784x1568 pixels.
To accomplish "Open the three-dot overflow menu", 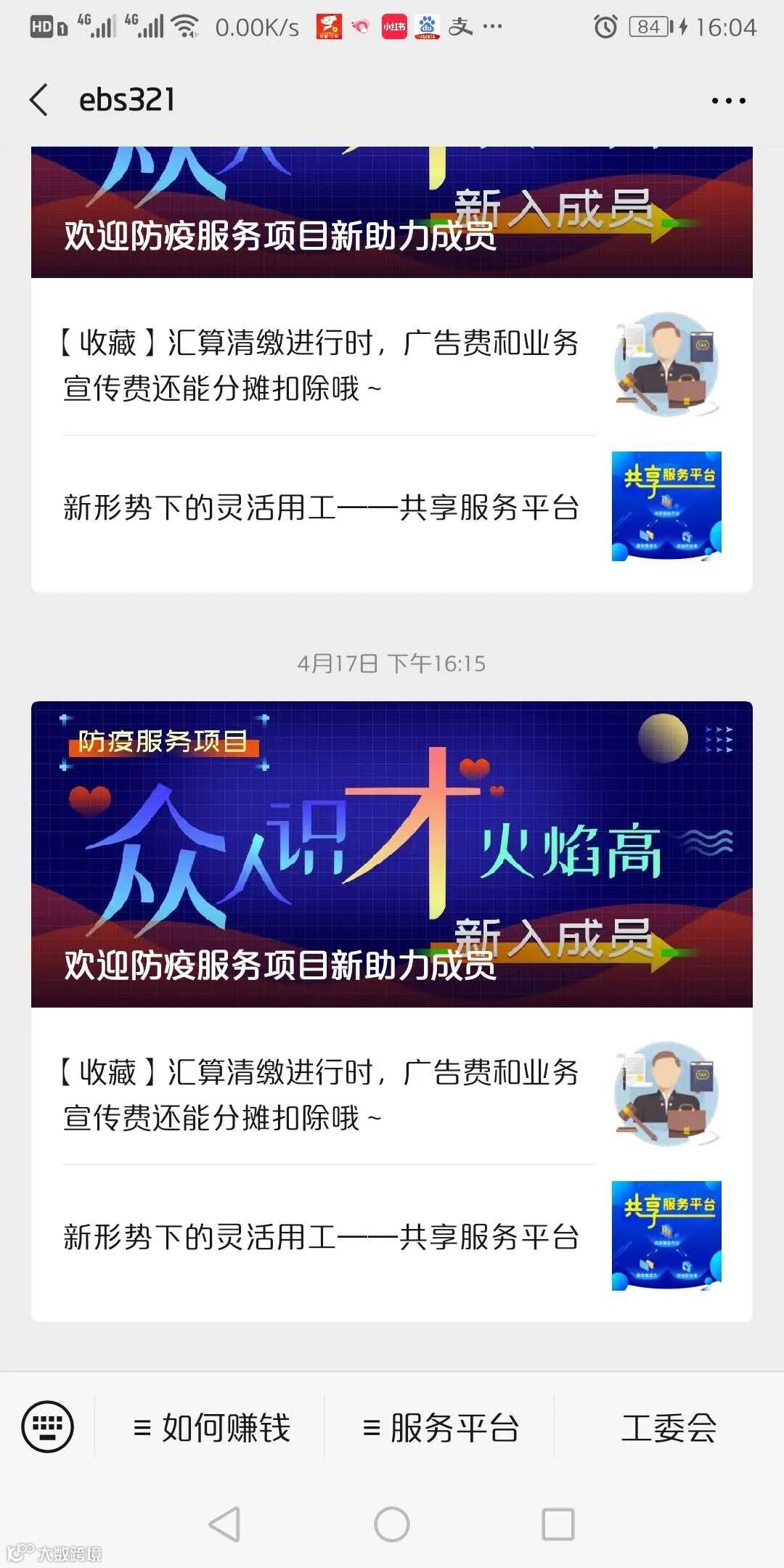I will point(728,101).
